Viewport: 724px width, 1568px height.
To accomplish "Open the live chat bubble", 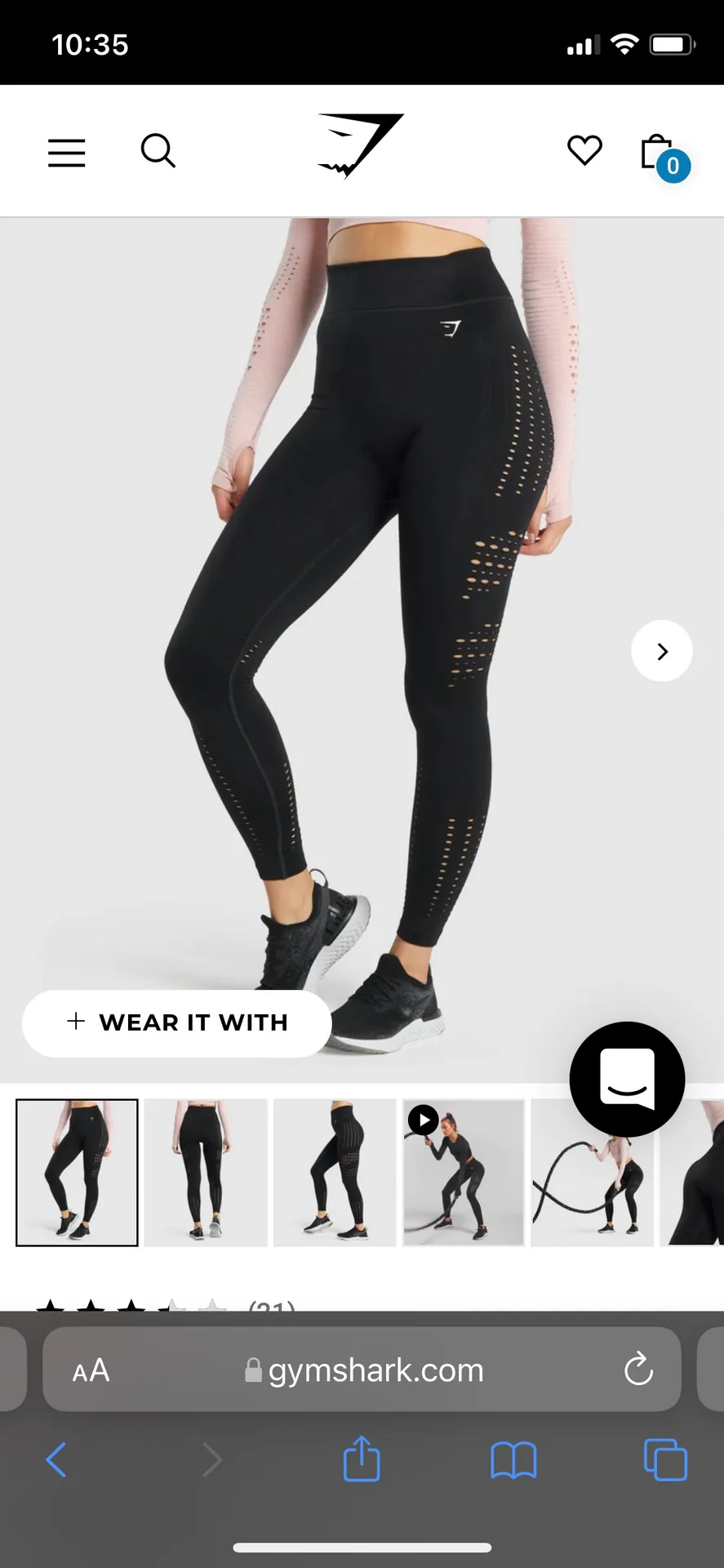I will click(626, 1080).
